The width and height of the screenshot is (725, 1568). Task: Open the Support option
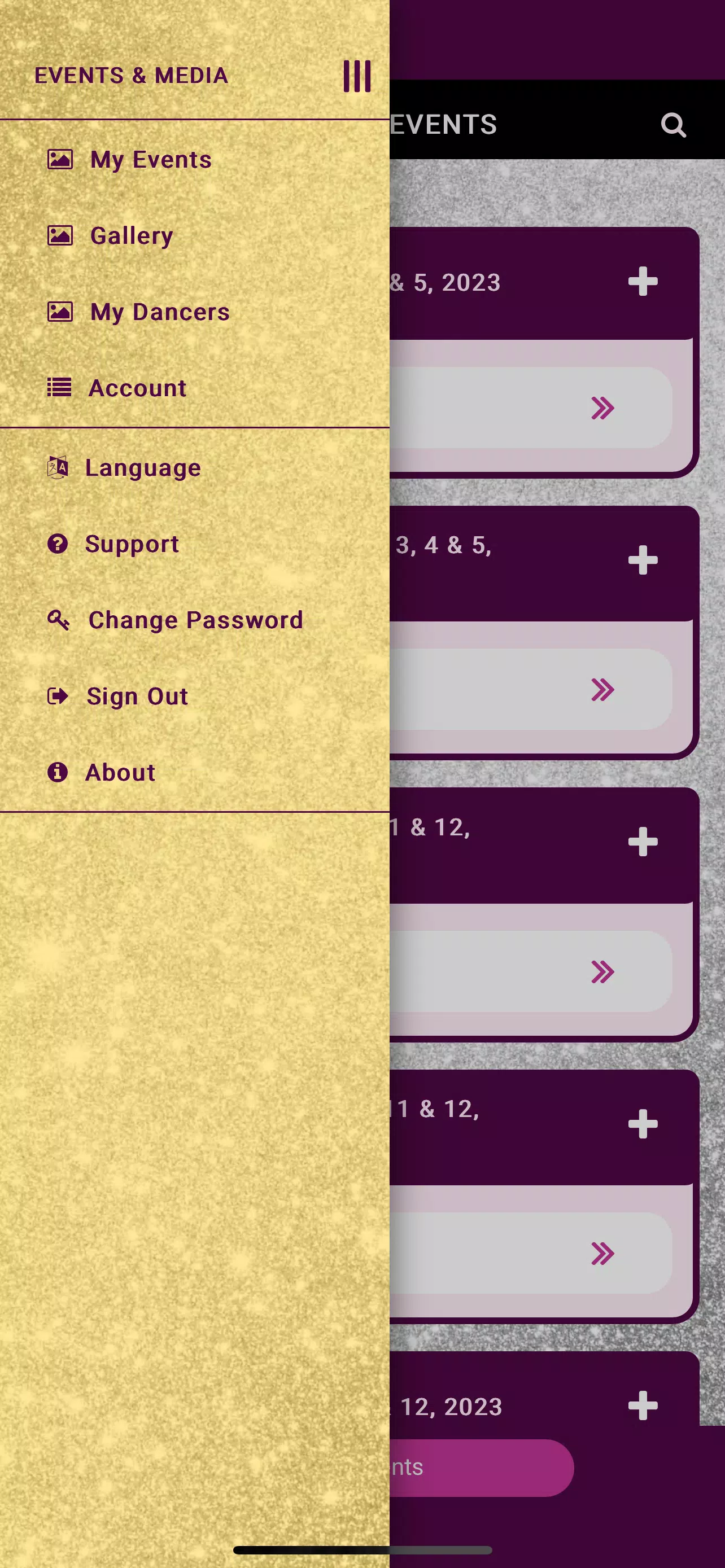tap(132, 544)
